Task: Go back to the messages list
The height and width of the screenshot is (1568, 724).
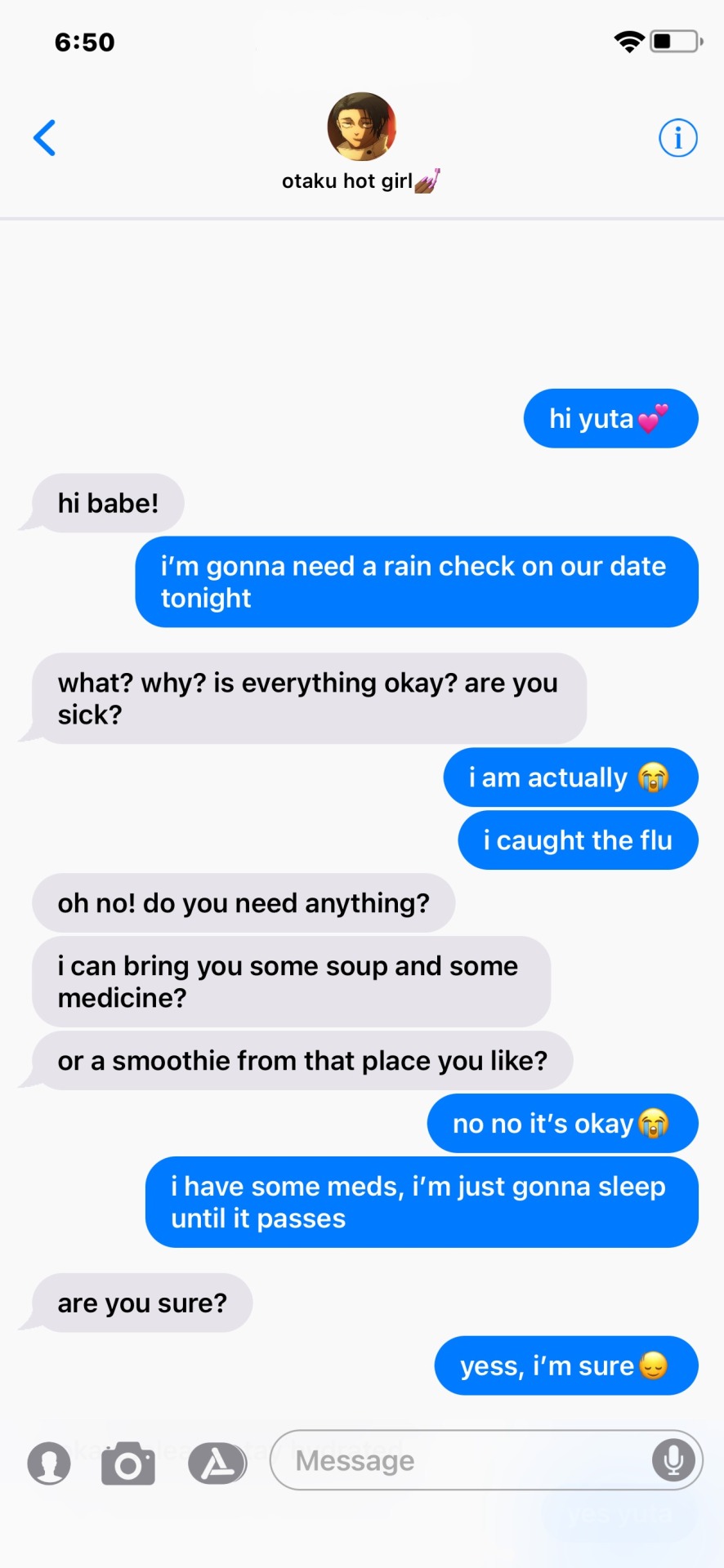Action: pyautogui.click(x=45, y=137)
